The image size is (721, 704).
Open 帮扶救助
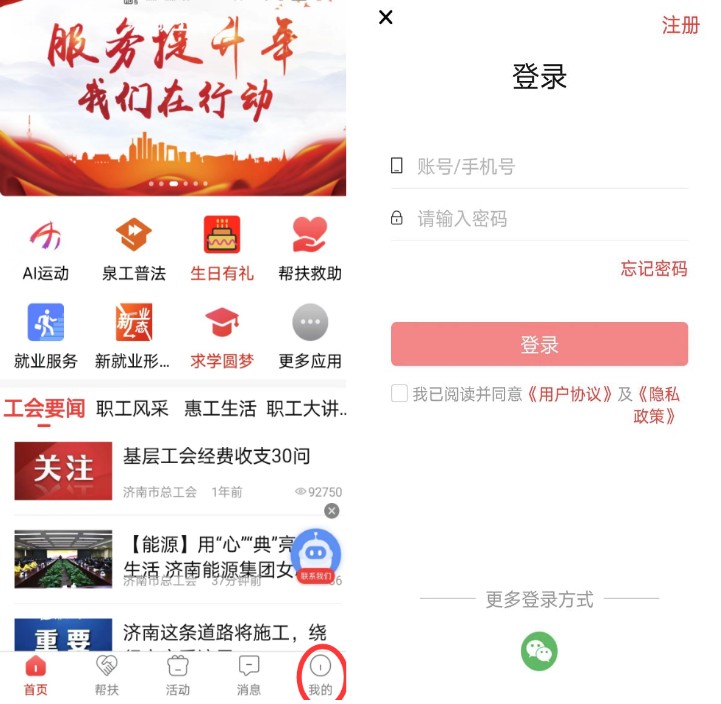coord(310,249)
